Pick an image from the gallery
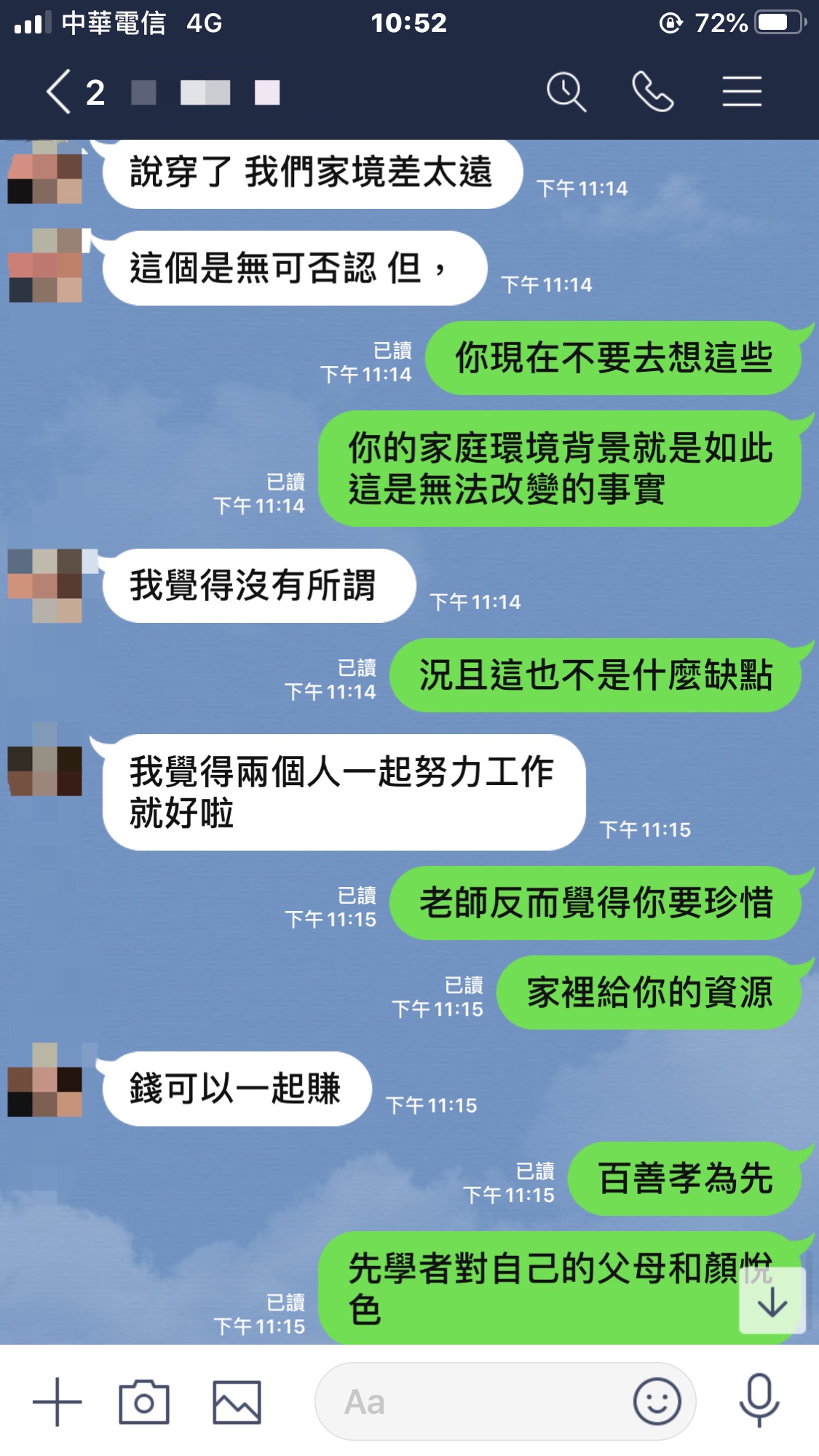This screenshot has width=819, height=1456. (x=237, y=1401)
